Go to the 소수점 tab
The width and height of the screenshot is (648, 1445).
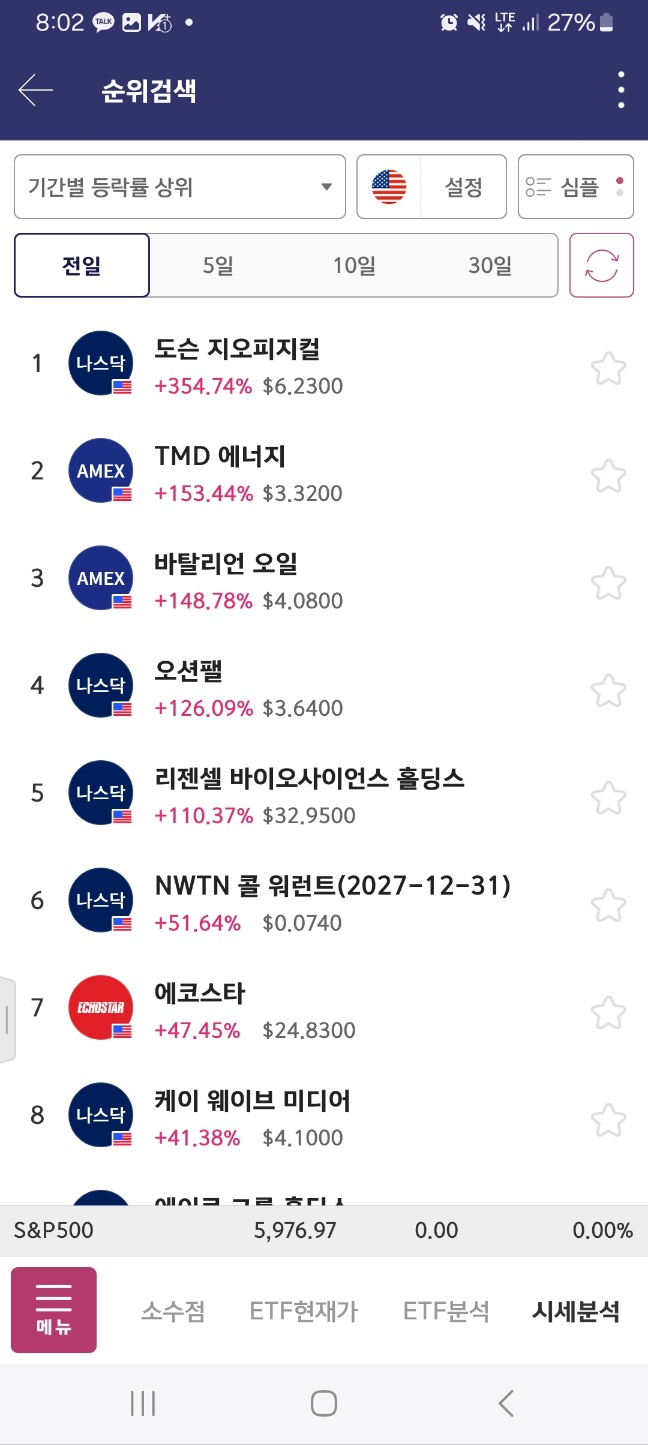(173, 1311)
